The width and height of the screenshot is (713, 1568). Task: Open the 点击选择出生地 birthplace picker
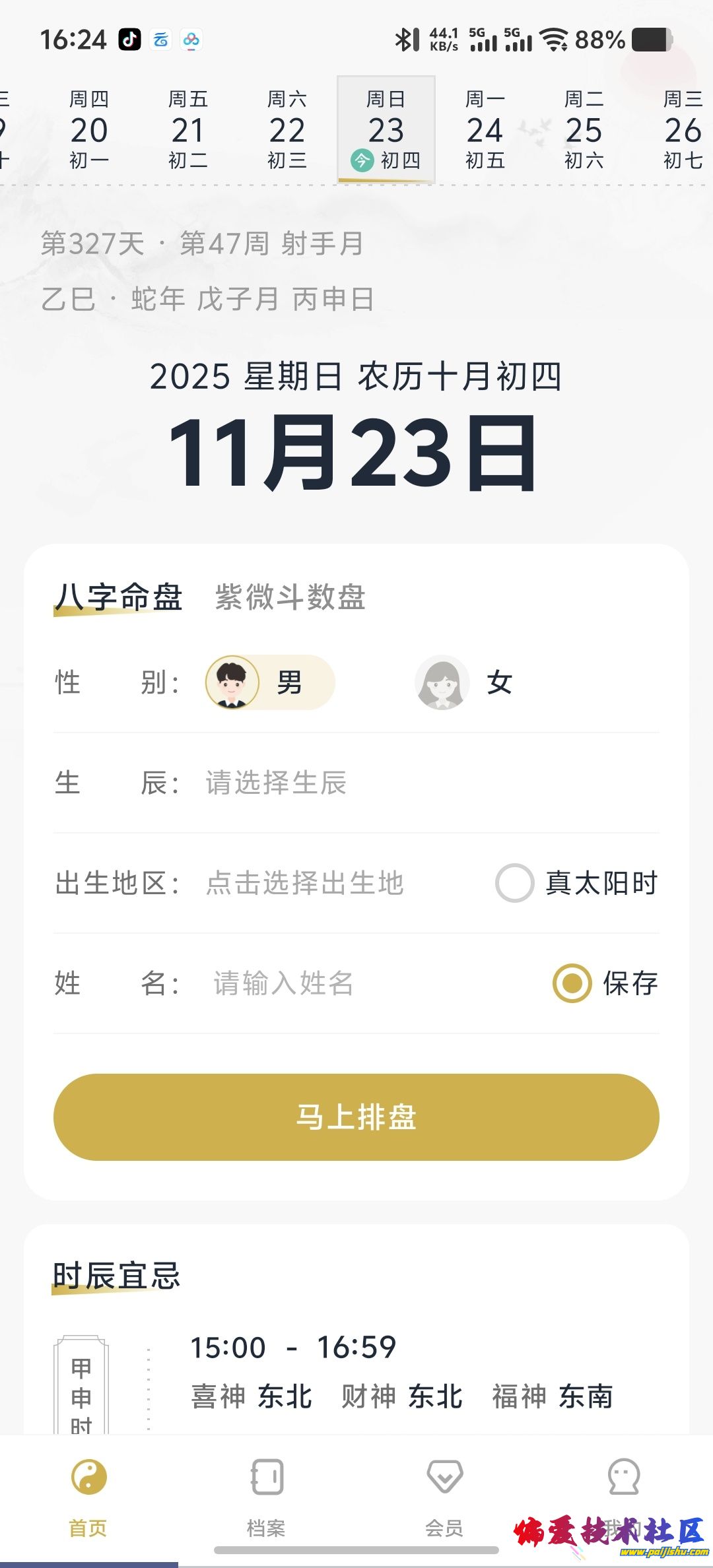[x=304, y=884]
